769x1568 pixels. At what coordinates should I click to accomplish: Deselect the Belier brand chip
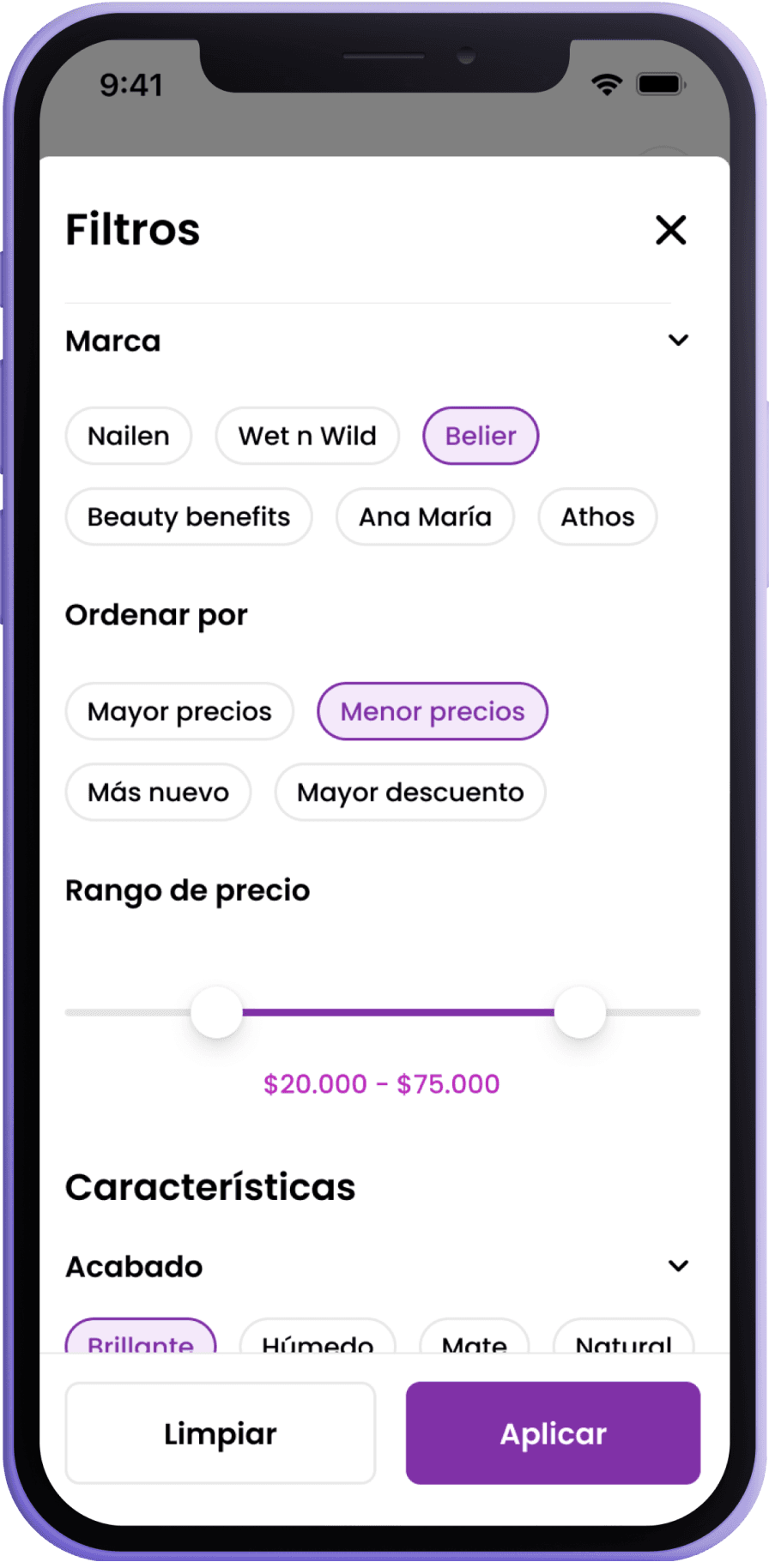coord(481,436)
